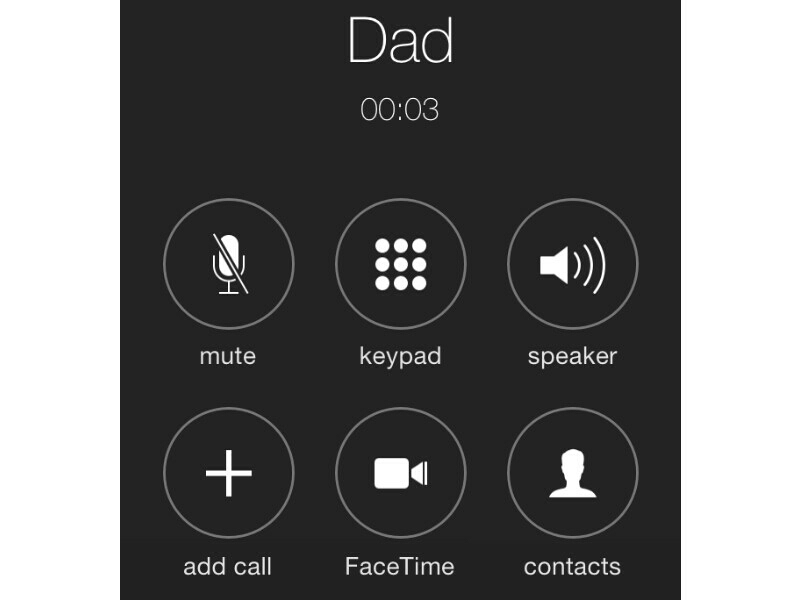Viewport: 800px width, 600px height.
Task: Open the contacts list
Action: pos(572,473)
